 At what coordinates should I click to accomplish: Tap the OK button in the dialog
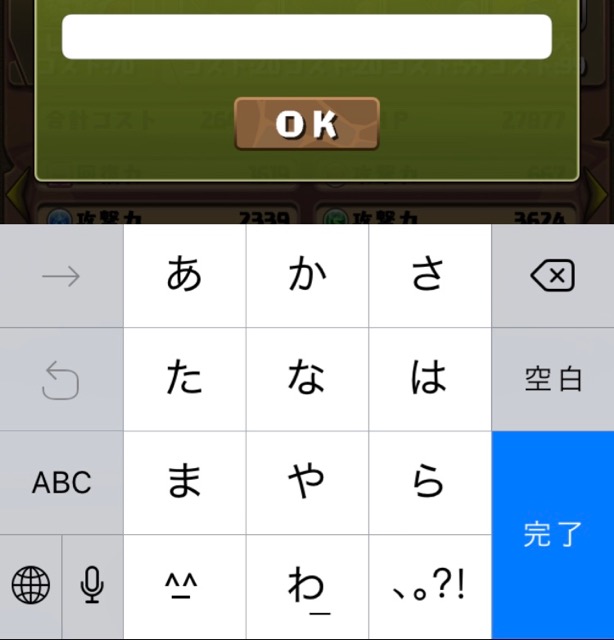point(307,124)
